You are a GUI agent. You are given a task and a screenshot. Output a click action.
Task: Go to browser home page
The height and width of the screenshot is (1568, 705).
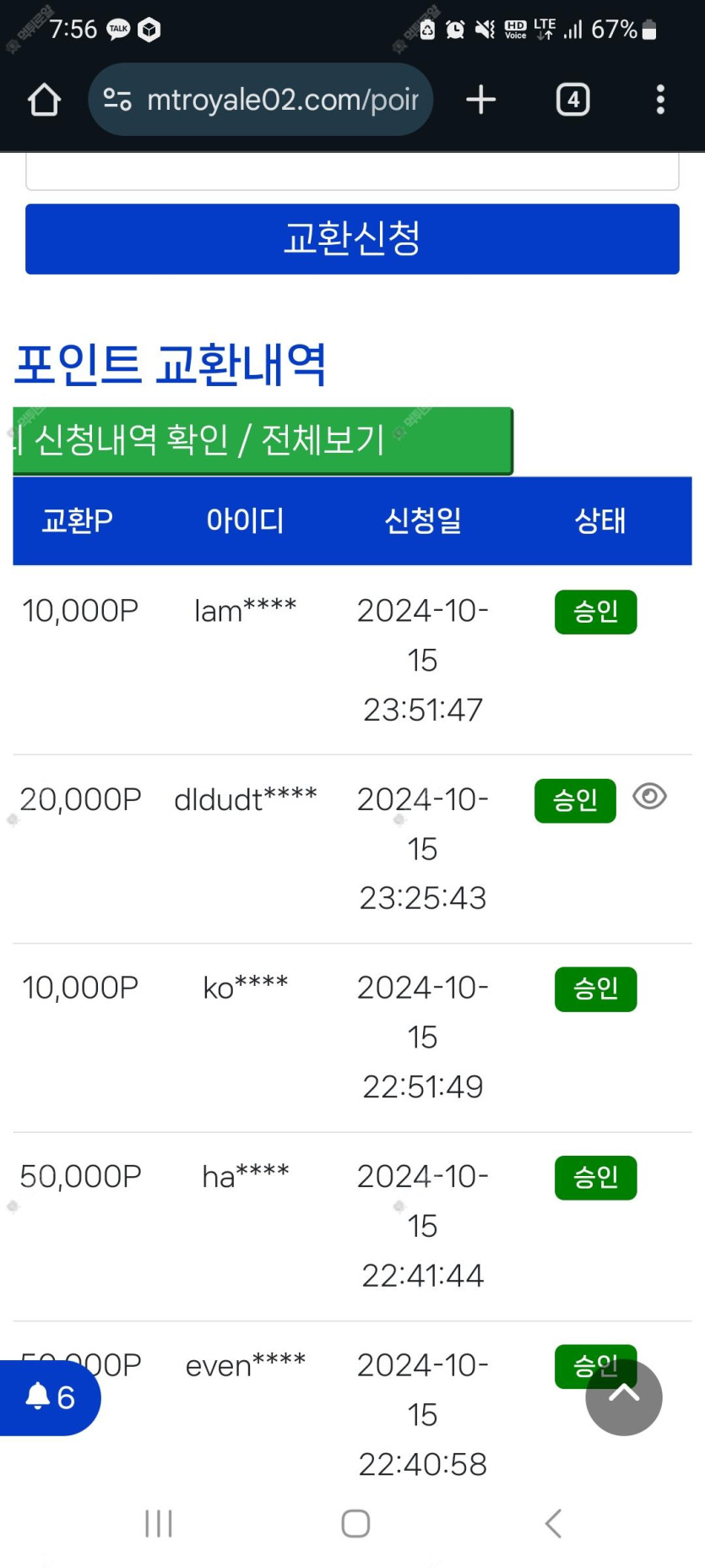tap(44, 100)
